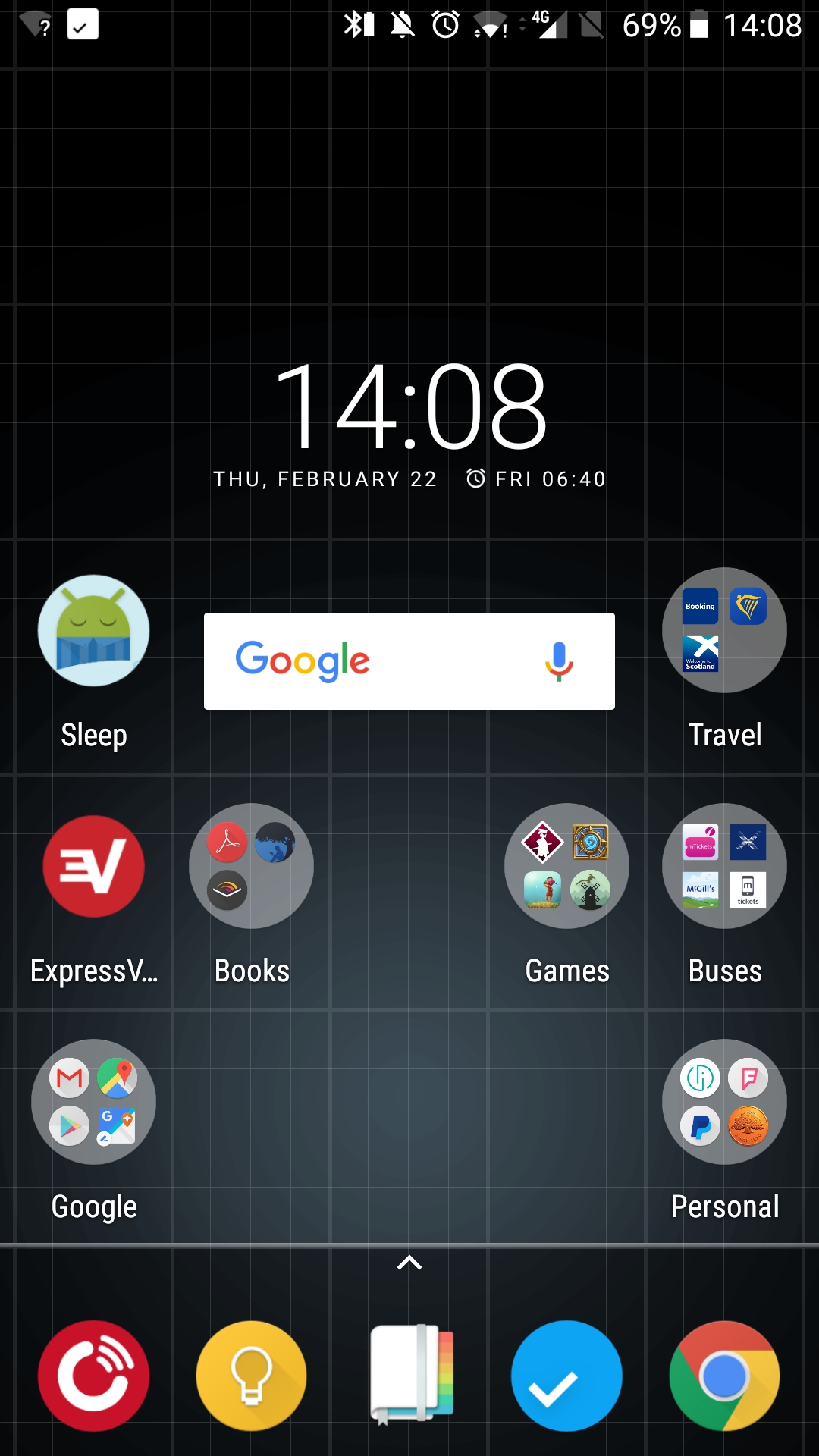Open the FRI 06:40 alarm
Screen dimensions: 819x1456
tap(537, 479)
